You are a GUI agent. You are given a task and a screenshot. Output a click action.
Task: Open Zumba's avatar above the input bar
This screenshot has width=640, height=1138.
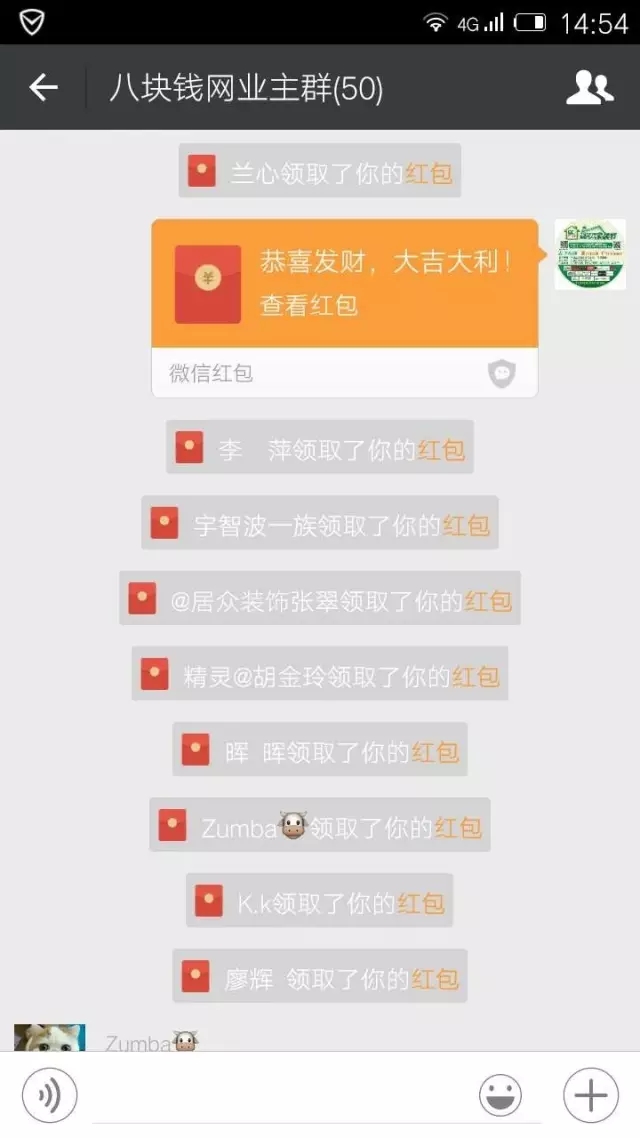coord(49,1037)
